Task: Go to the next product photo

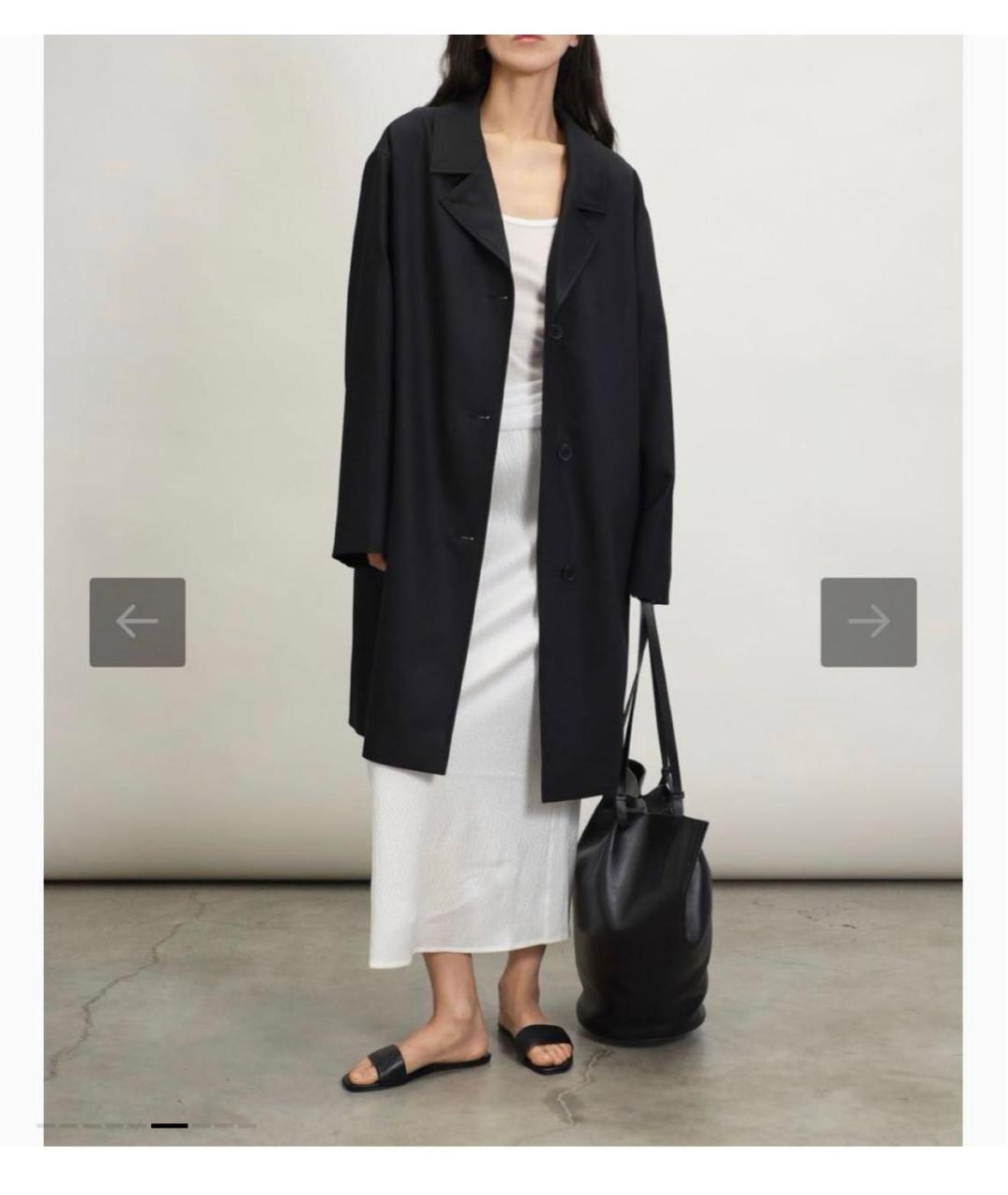Action: pos(868,622)
